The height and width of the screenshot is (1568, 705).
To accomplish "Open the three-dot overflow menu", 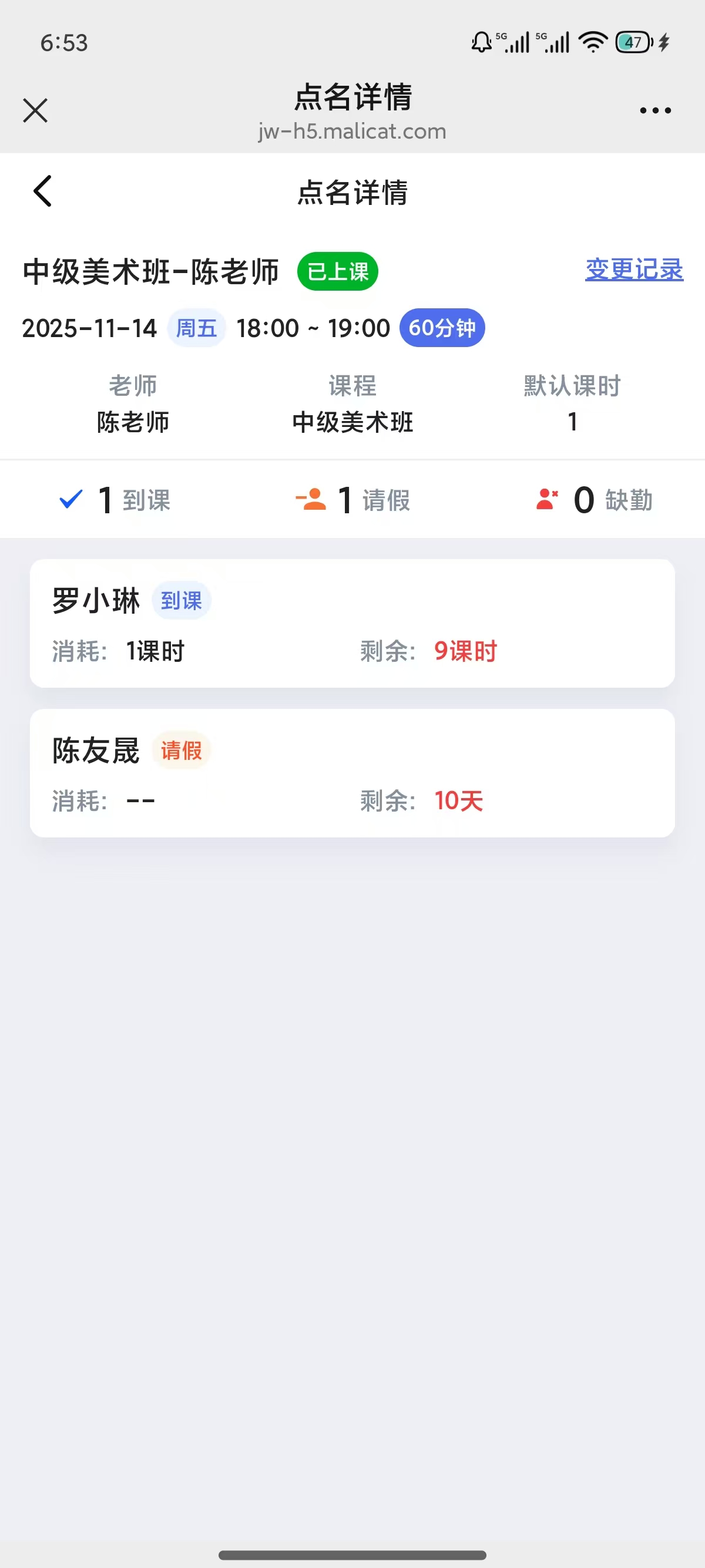I will pos(655,111).
